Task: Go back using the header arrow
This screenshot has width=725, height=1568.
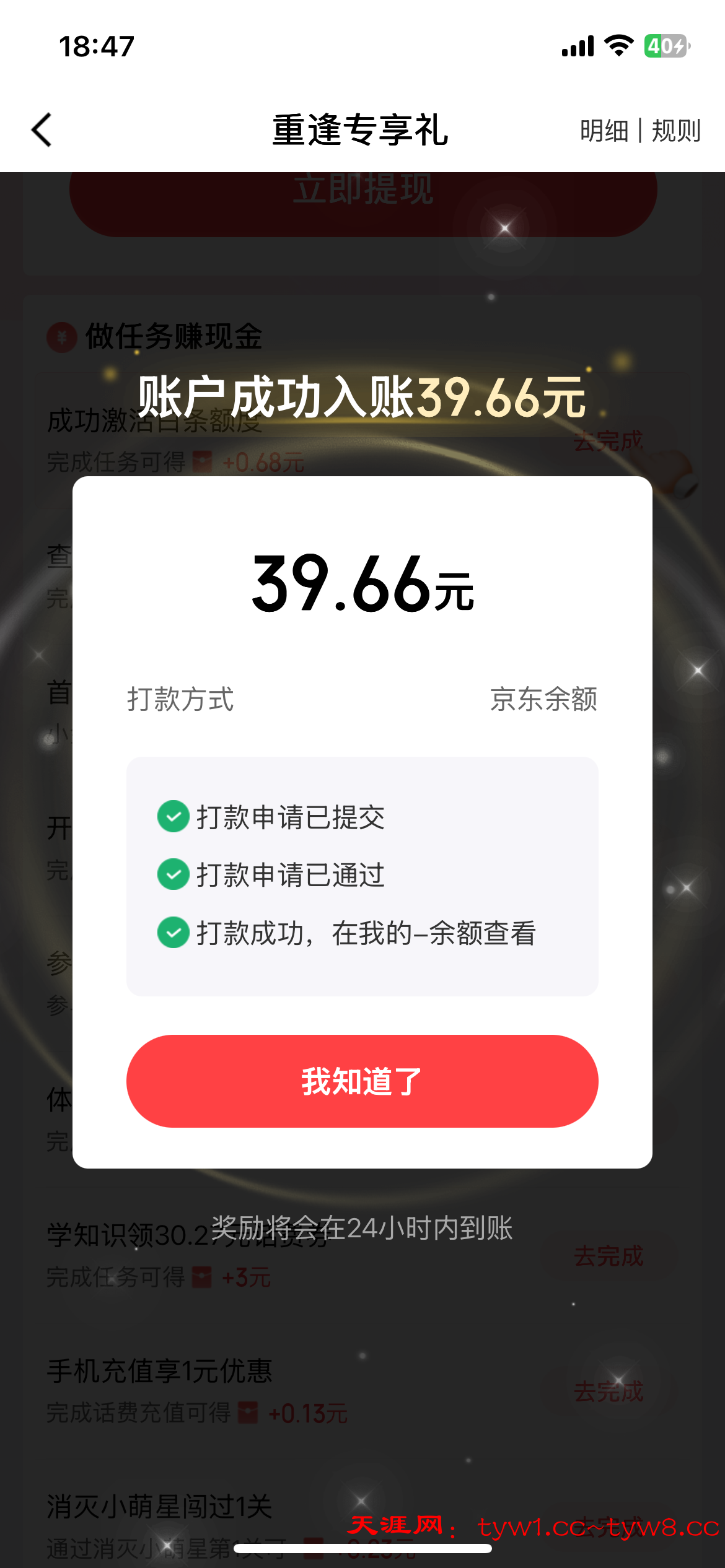Action: click(42, 130)
